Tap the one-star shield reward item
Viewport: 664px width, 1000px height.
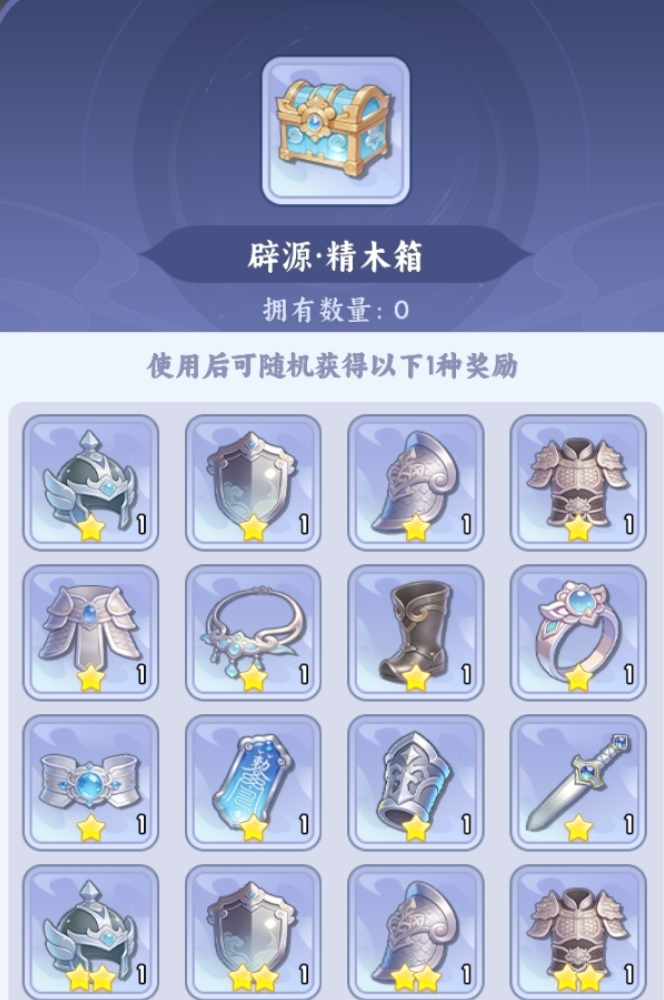253,482
